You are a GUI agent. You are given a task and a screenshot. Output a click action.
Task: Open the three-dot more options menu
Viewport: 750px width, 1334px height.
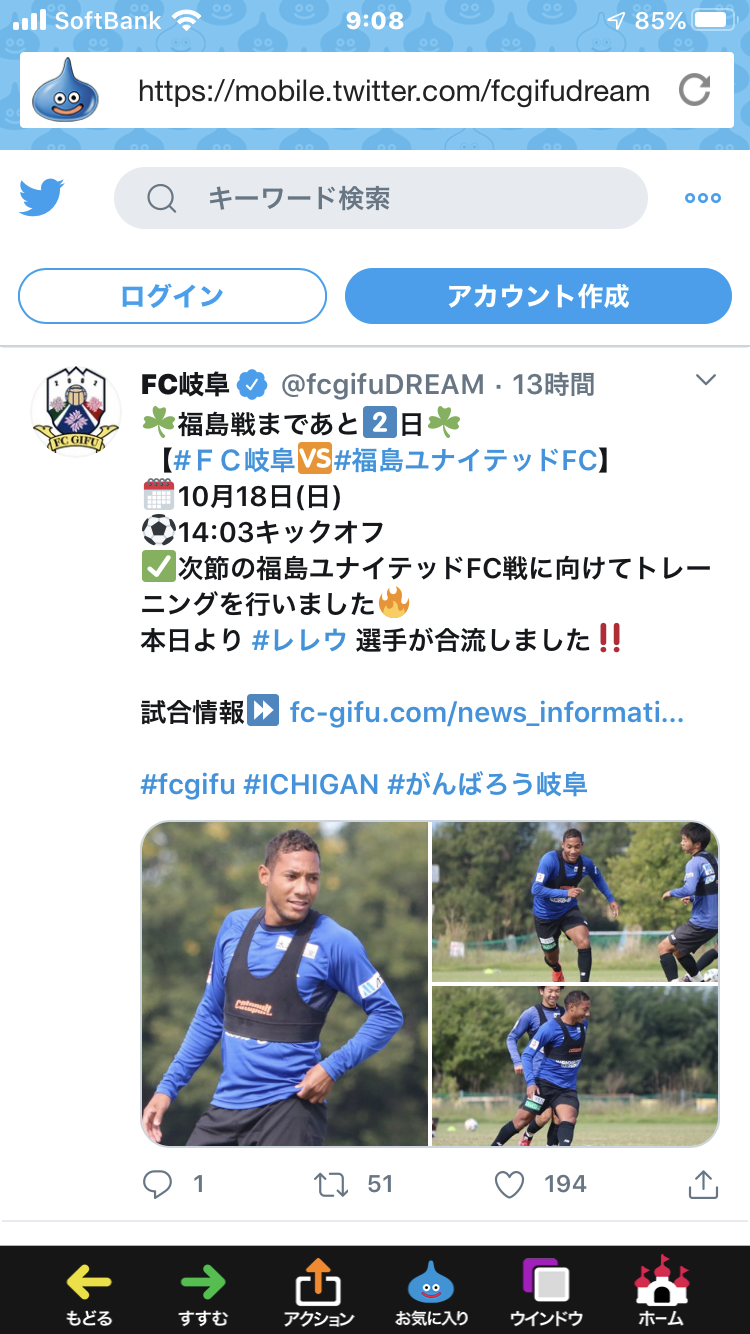(703, 198)
